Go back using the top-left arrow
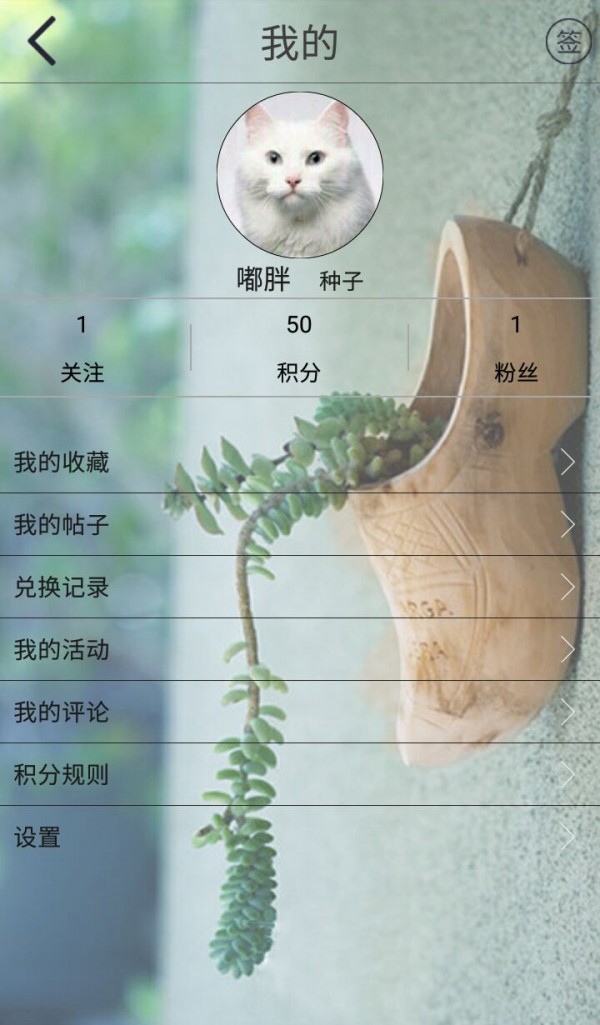 coord(42,42)
